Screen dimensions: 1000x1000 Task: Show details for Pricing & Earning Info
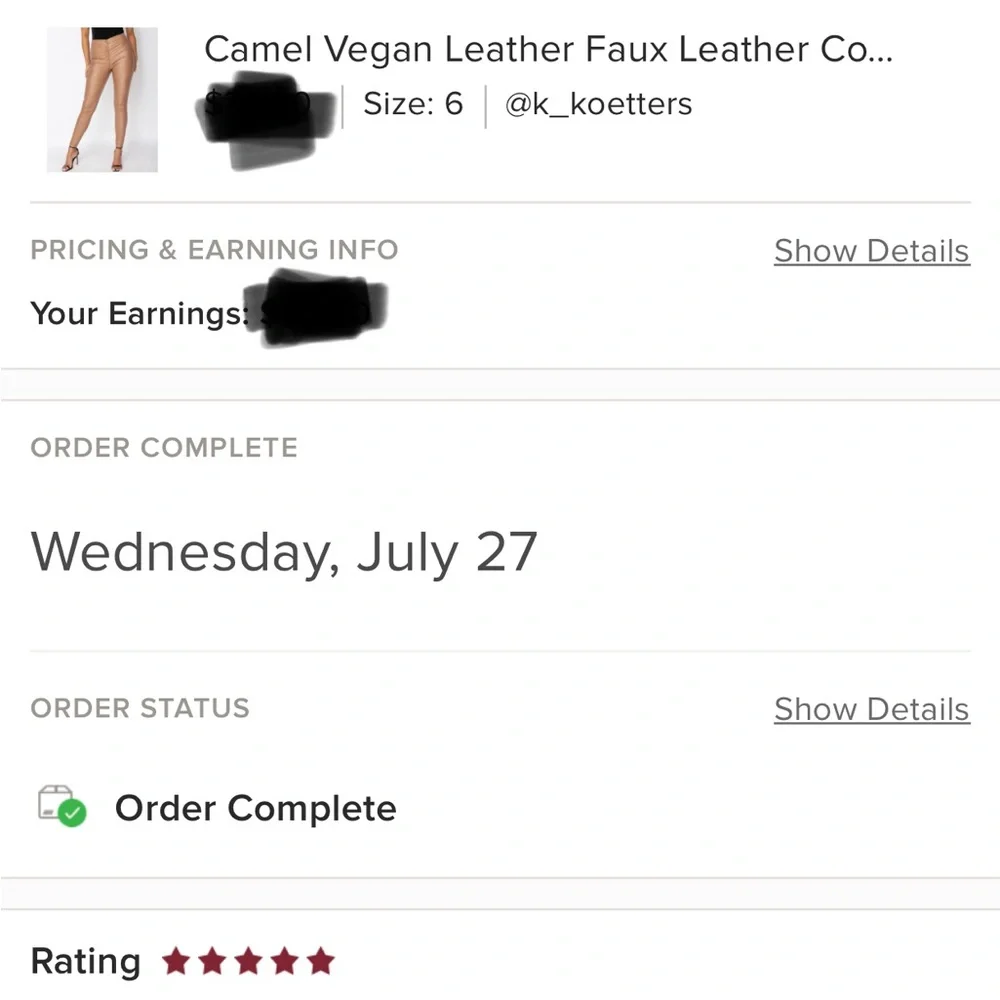coord(871,251)
